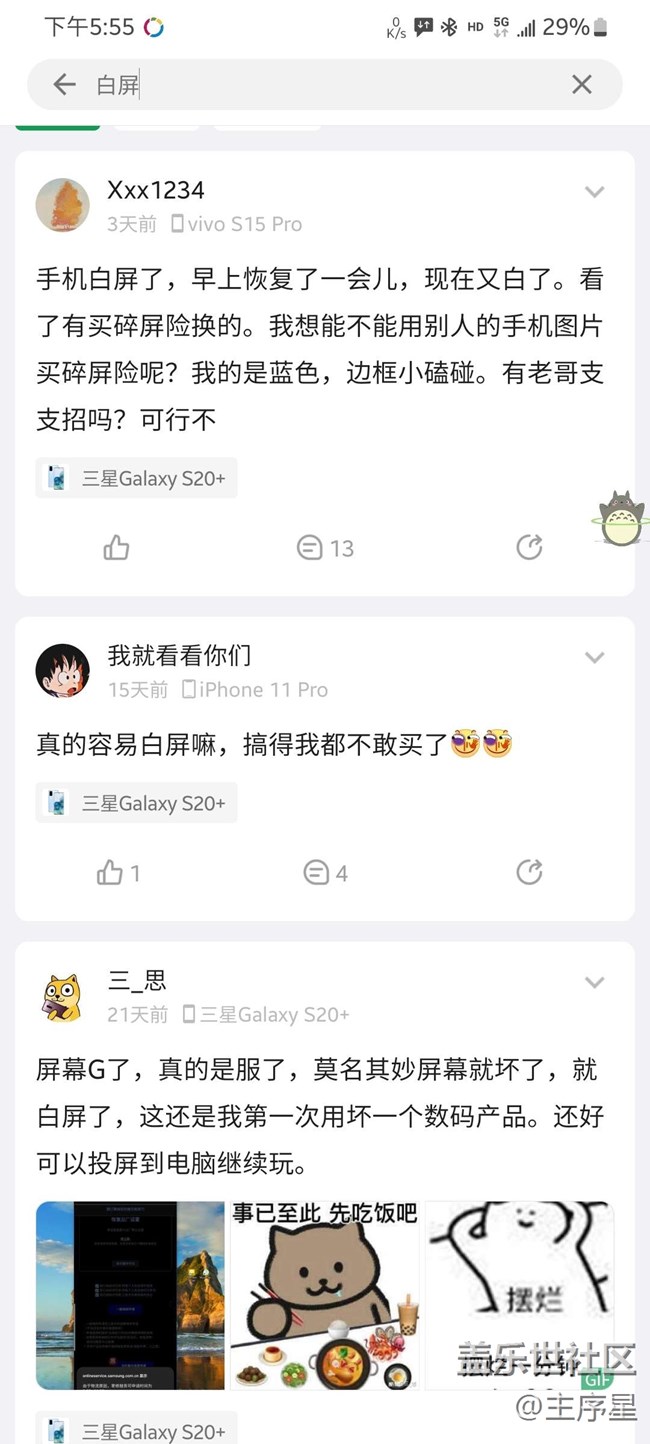
Task: Go back from the 白屏 search
Action: [65, 85]
